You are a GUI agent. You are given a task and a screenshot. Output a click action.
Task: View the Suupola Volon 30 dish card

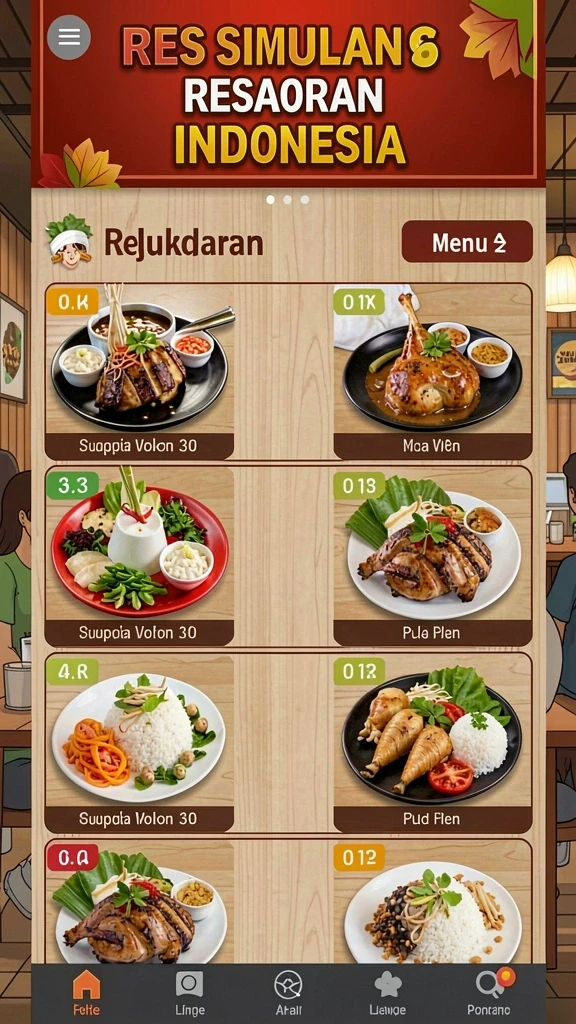139,557
